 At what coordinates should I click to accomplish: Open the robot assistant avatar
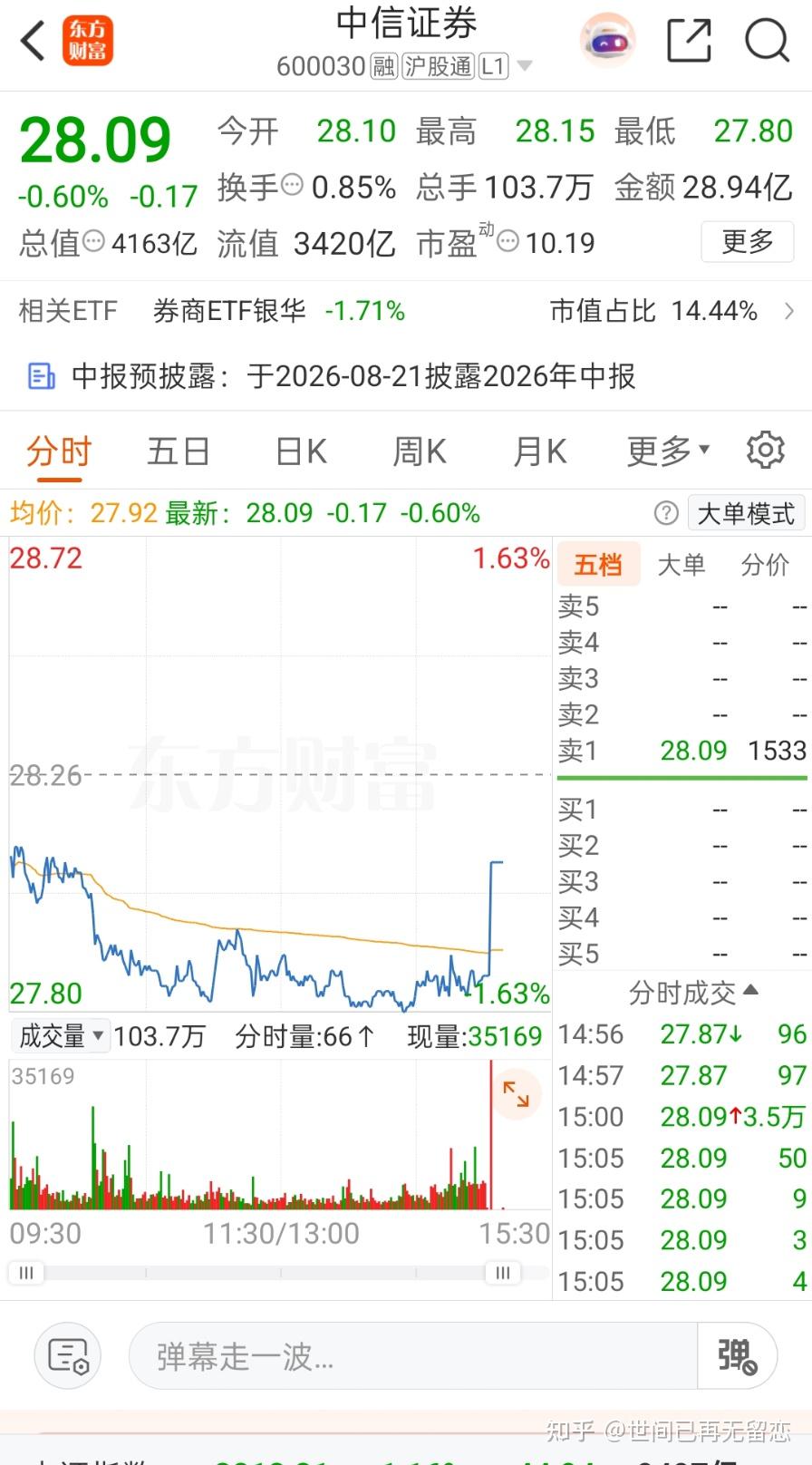point(607,41)
